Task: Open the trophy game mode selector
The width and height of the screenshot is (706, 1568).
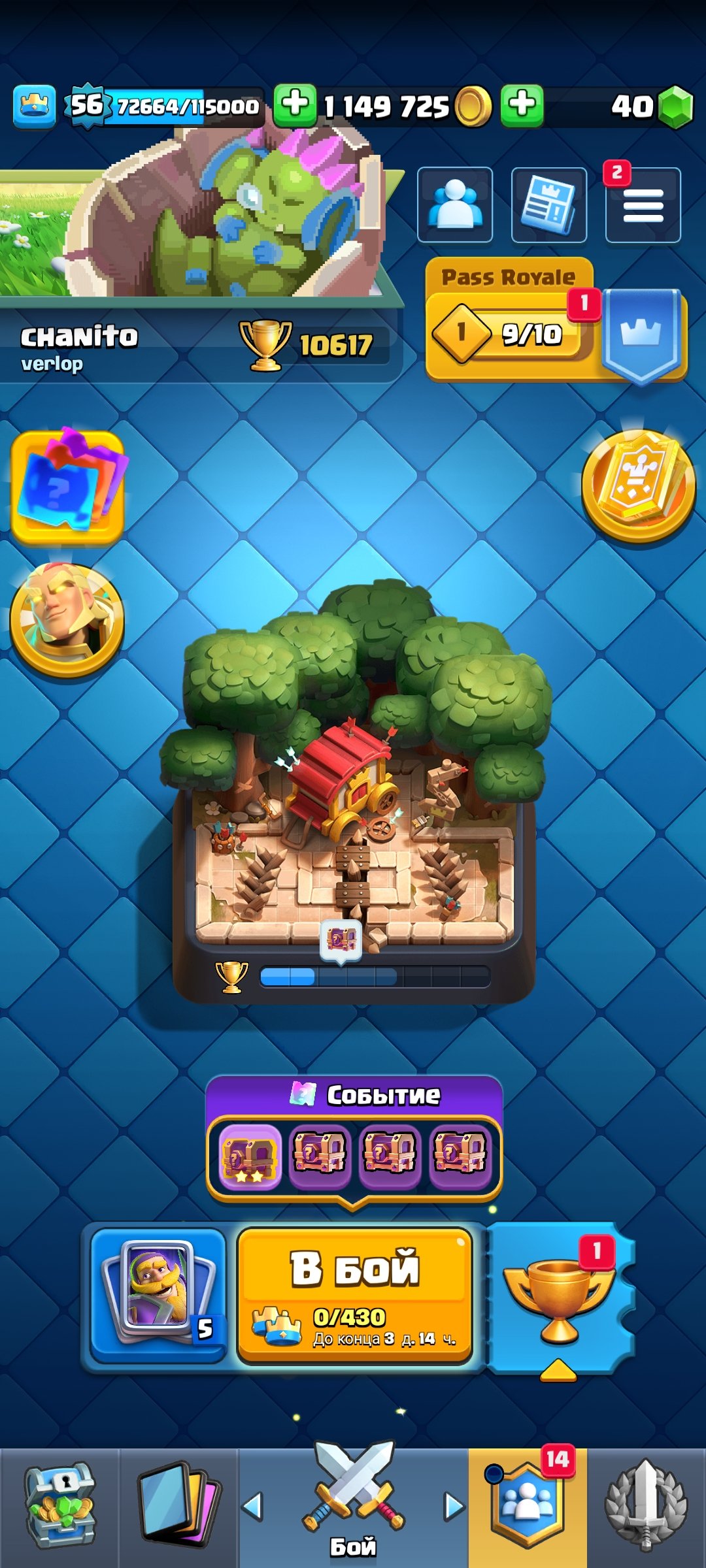Action: click(560, 1296)
